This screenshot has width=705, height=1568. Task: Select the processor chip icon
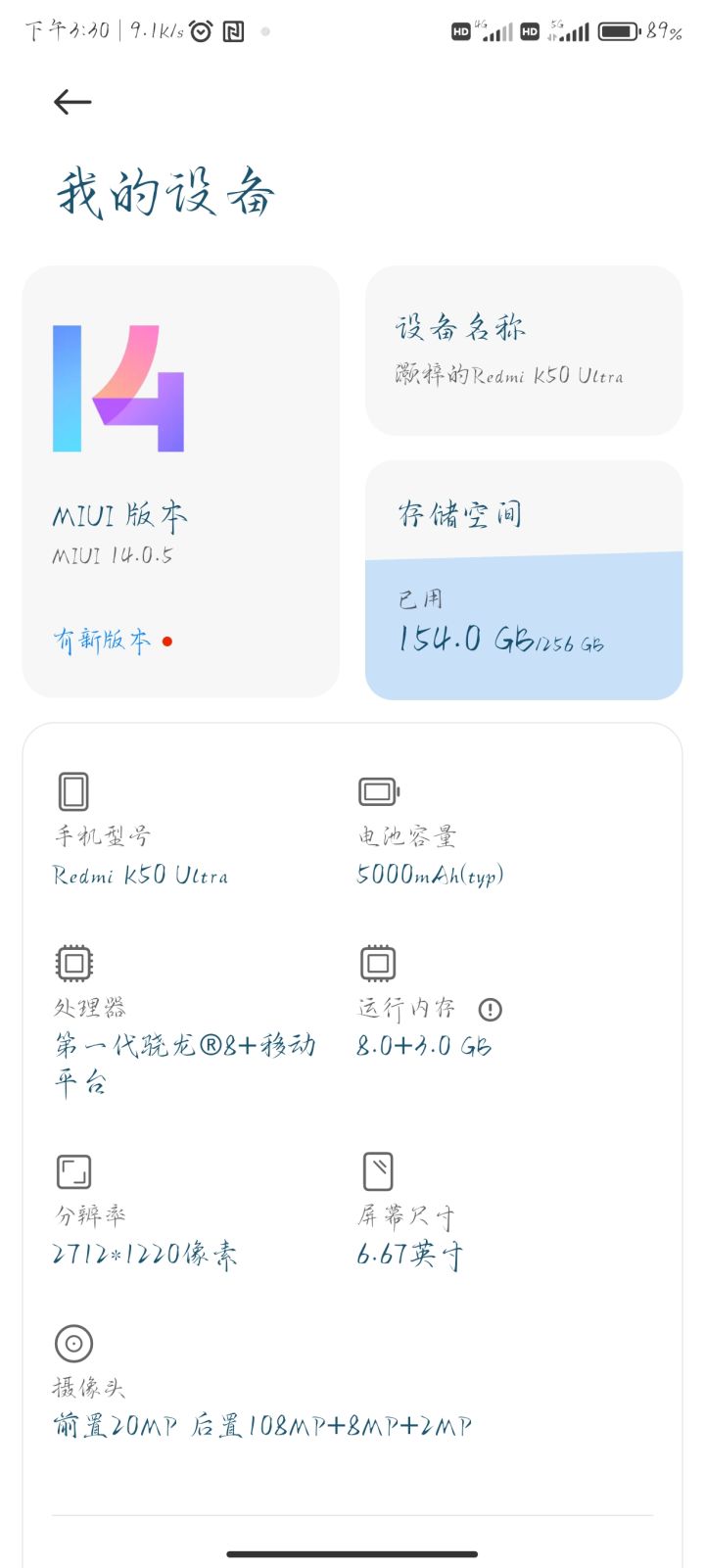73,964
